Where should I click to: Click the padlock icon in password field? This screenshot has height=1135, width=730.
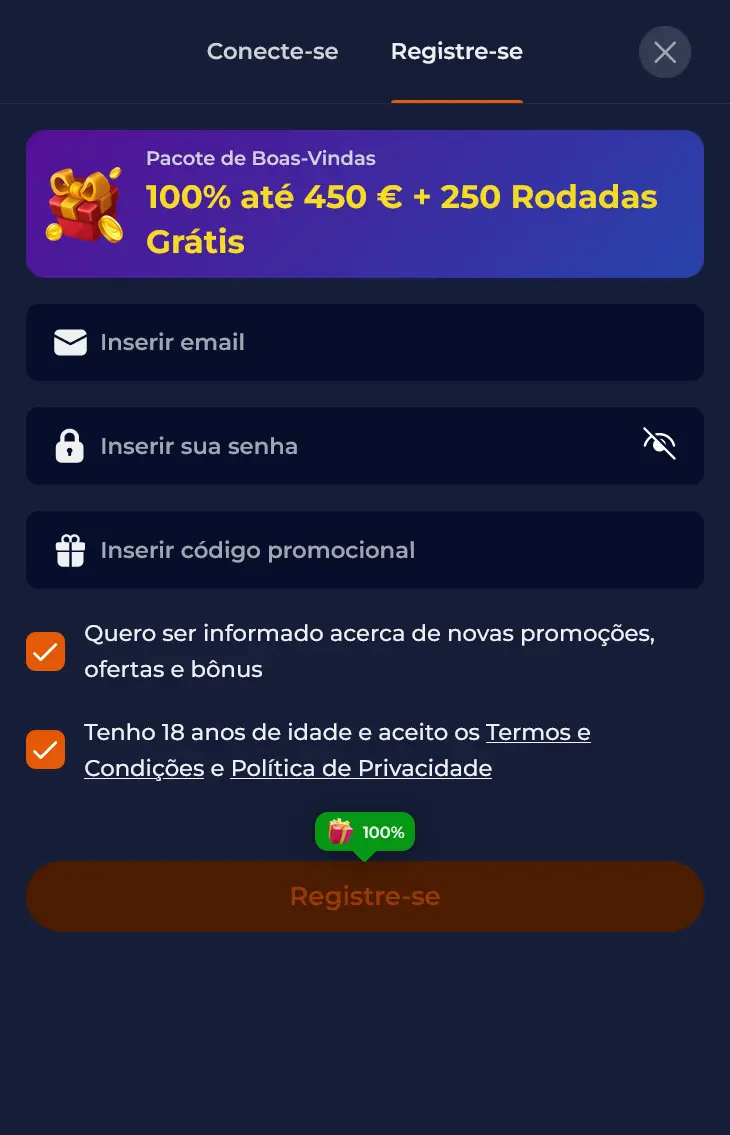tap(69, 446)
